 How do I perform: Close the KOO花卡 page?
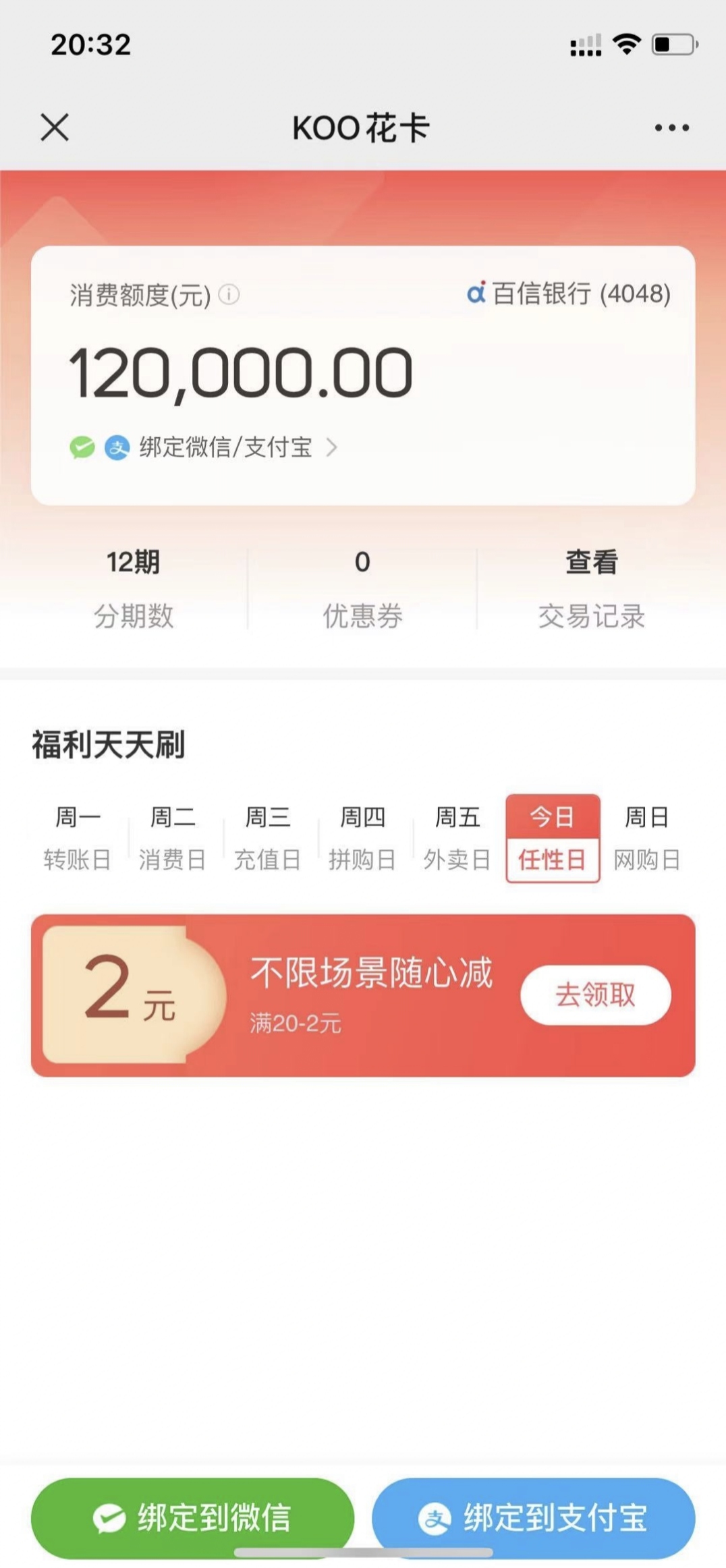tap(55, 128)
